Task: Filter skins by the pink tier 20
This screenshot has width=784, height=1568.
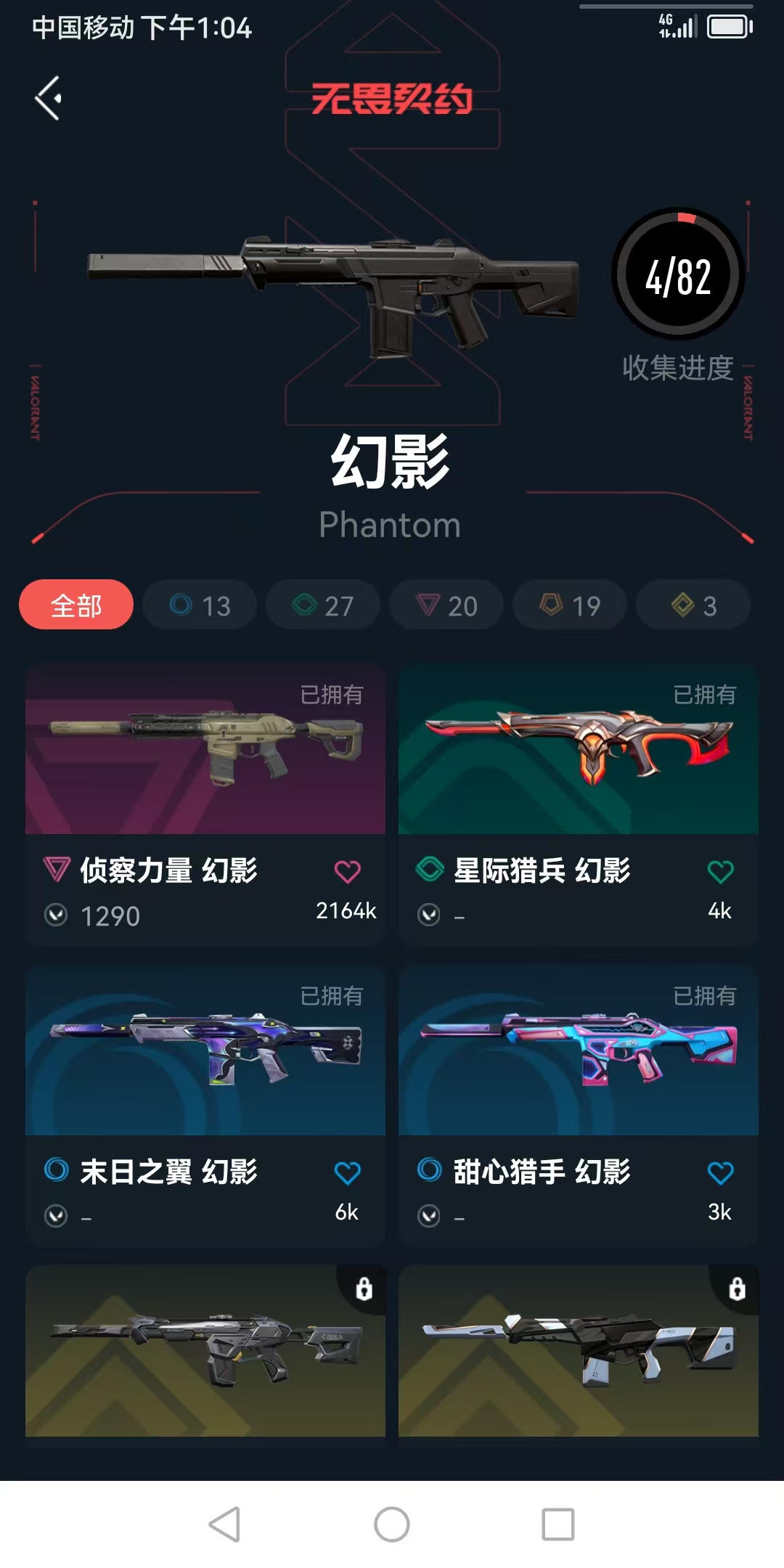Action: pyautogui.click(x=446, y=605)
